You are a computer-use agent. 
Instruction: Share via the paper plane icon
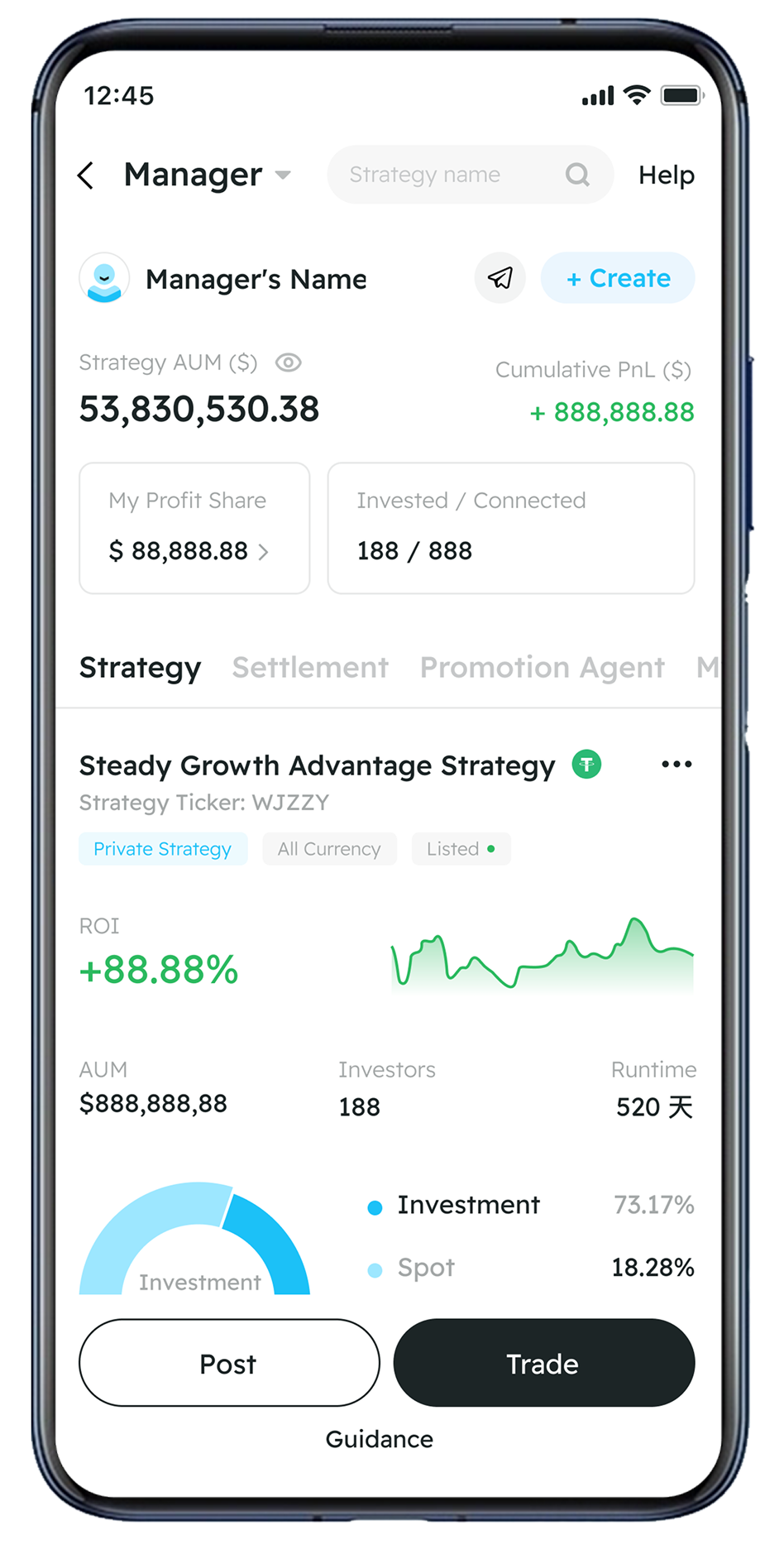tap(500, 278)
